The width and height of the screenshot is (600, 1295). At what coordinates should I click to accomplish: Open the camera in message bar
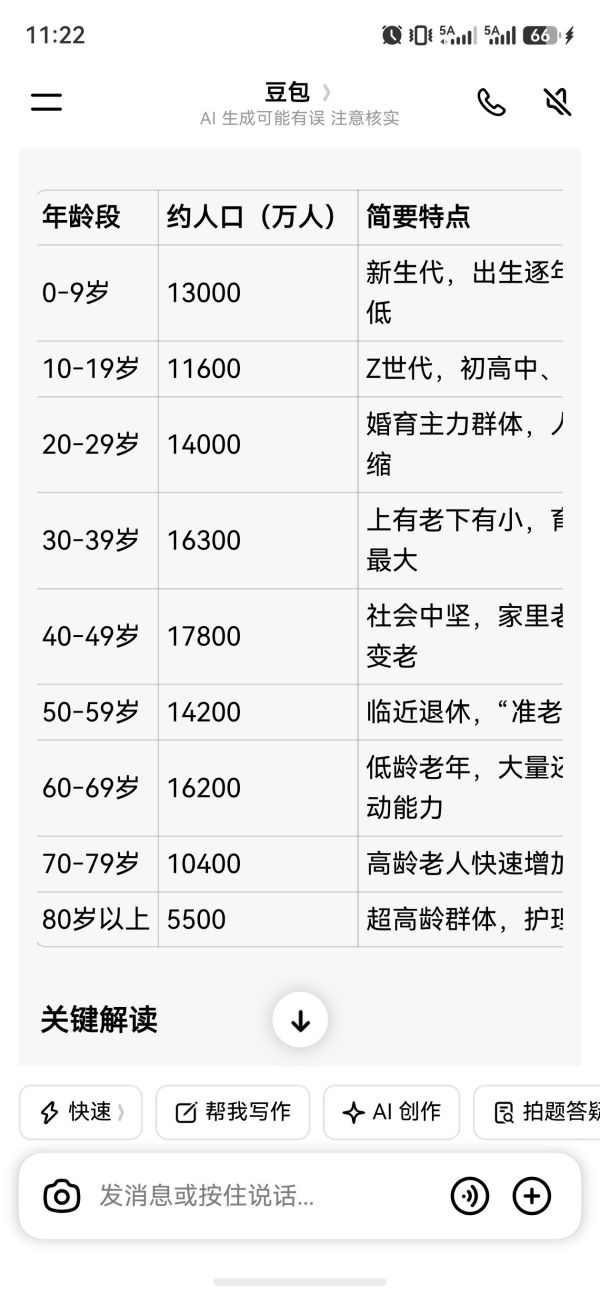tap(62, 1195)
